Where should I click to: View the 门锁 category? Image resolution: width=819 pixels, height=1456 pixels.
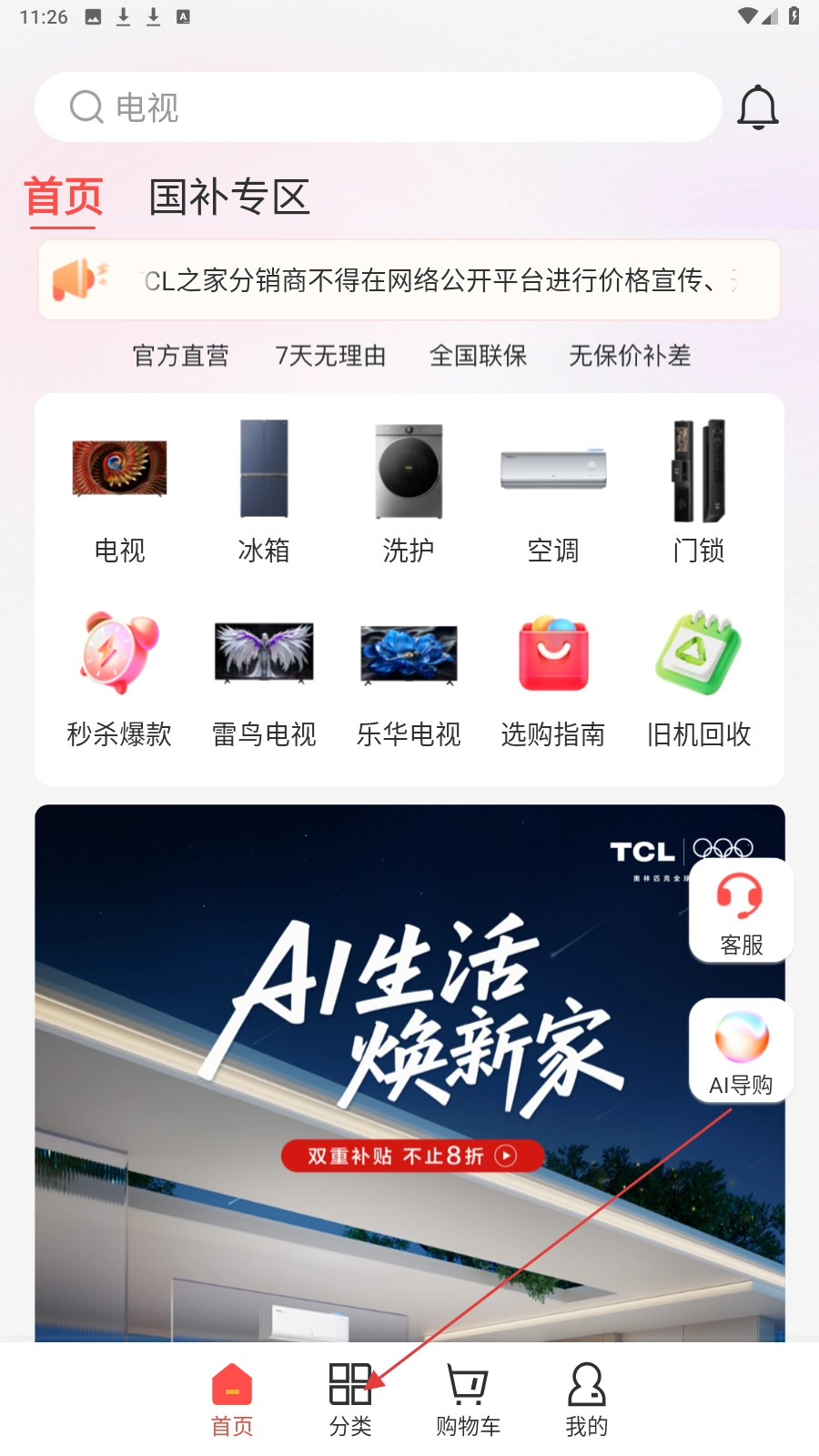698,491
